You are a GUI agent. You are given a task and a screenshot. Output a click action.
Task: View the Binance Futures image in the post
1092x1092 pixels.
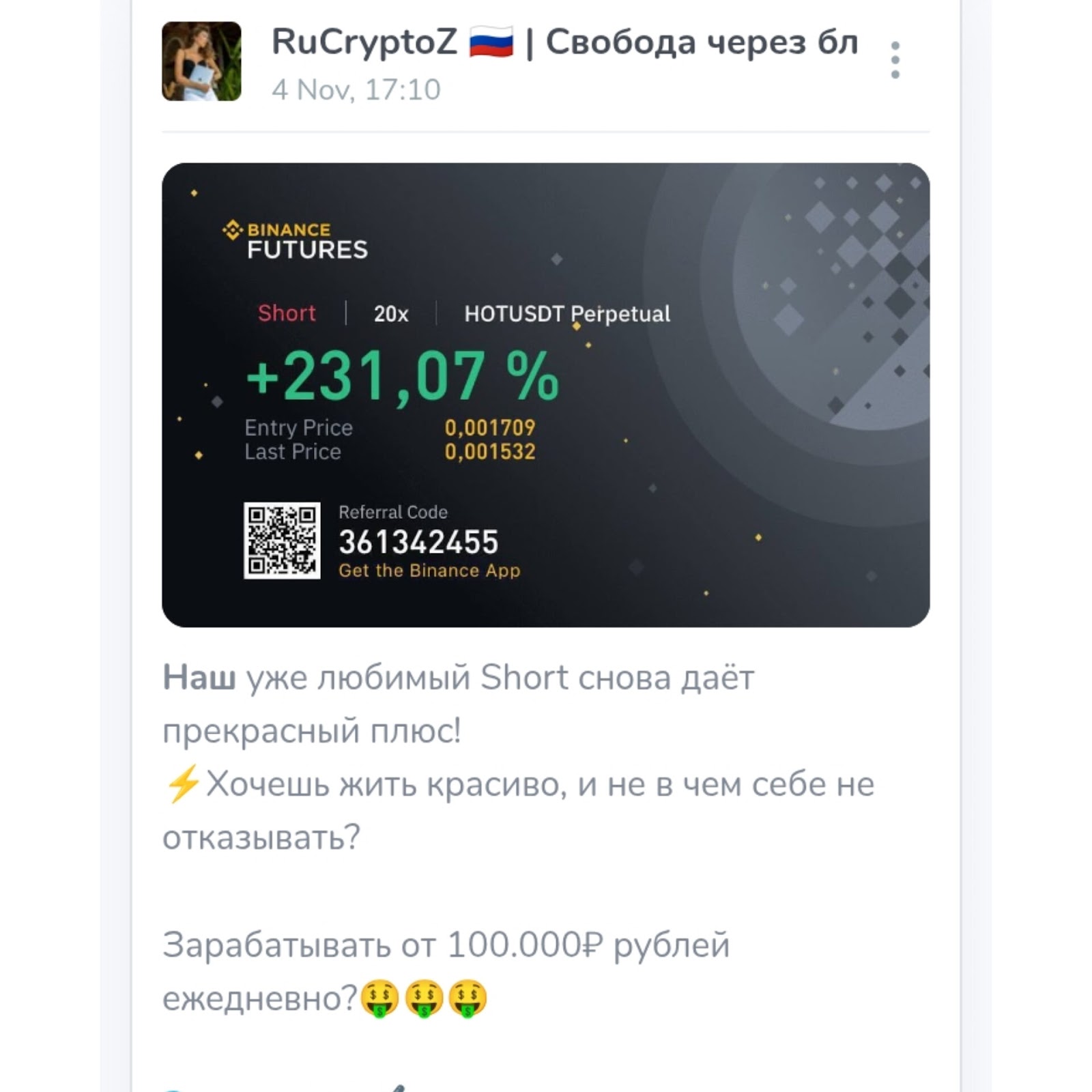point(545,394)
